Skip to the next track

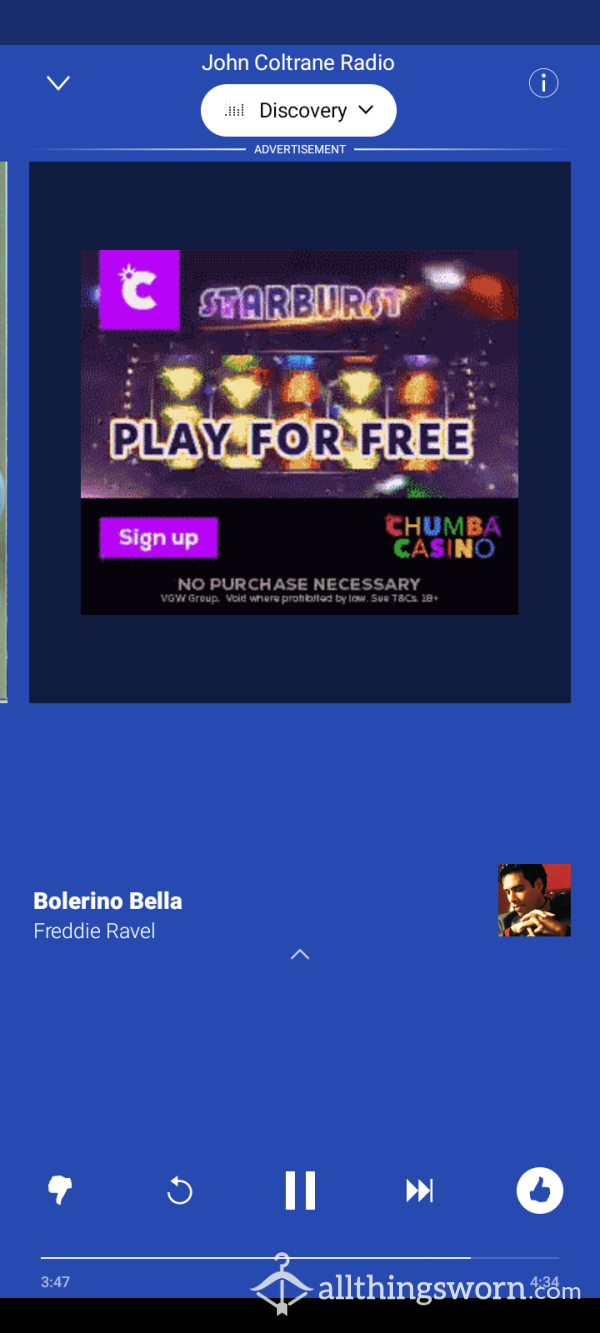[419, 1190]
